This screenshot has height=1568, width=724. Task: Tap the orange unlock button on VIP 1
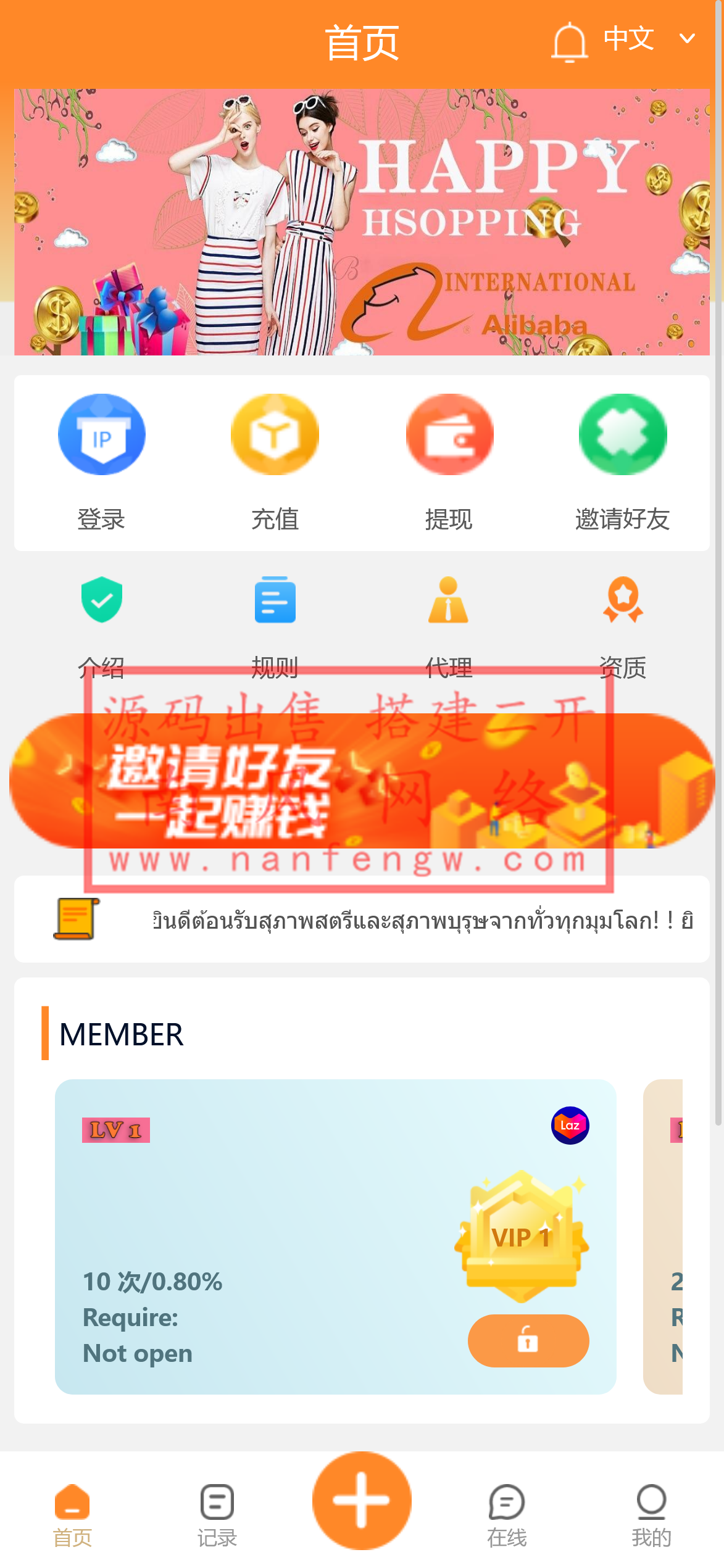(528, 1341)
